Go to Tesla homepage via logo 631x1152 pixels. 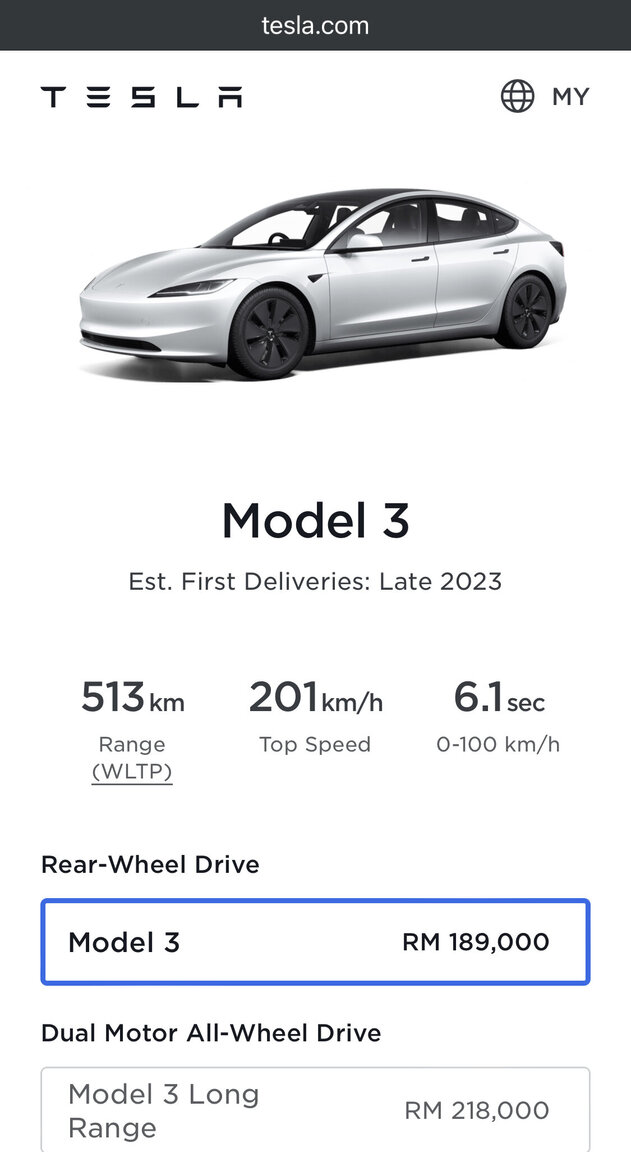point(141,97)
